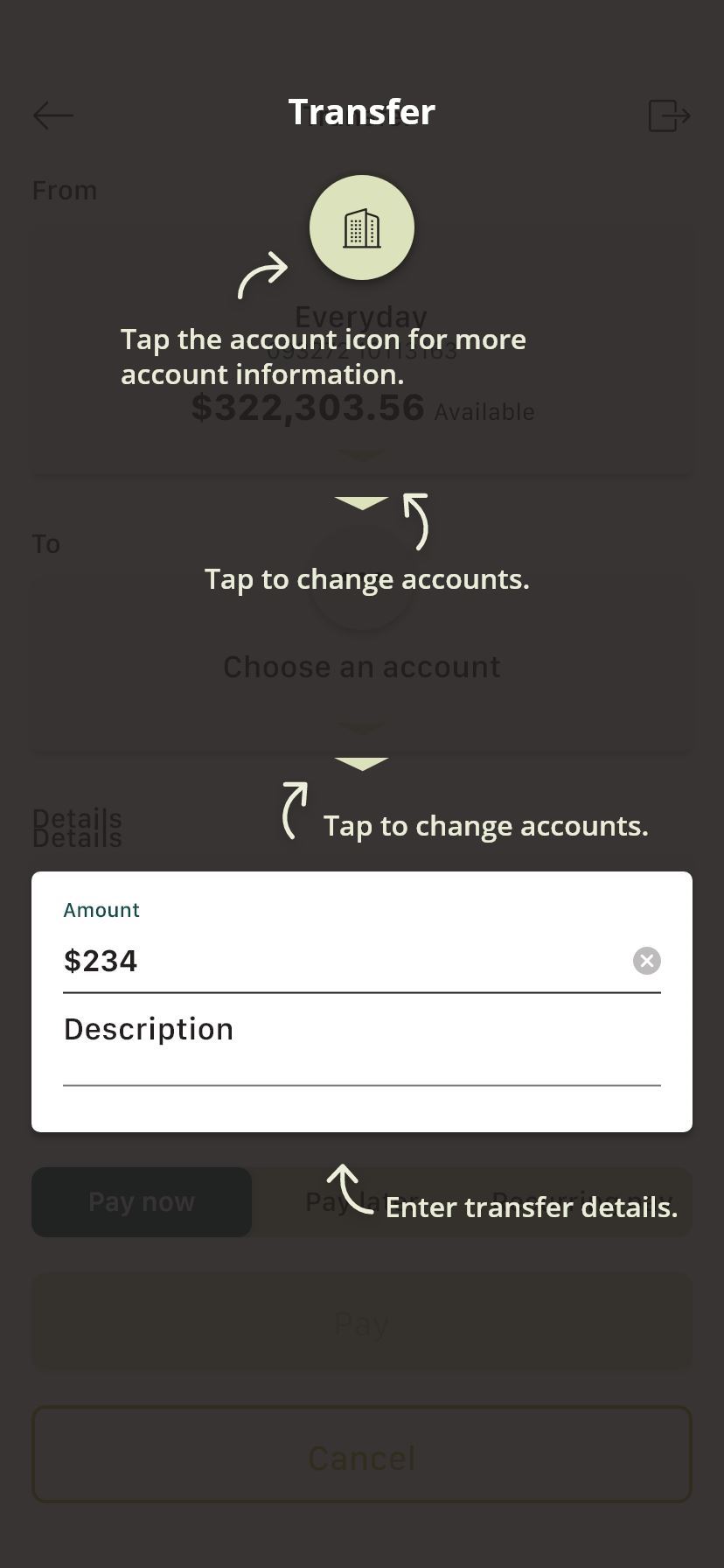
Task: Enter text in the Description field
Action: click(362, 1046)
